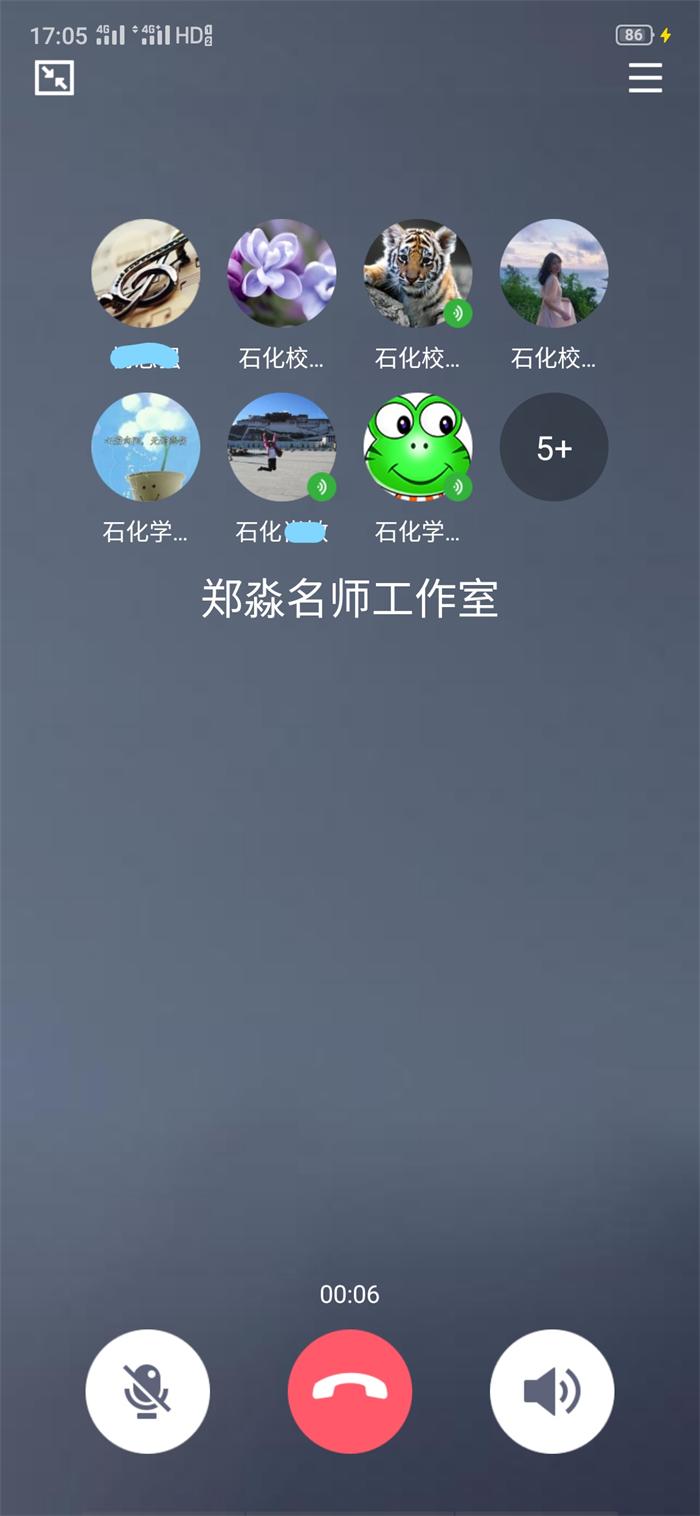Image resolution: width=700 pixels, height=1516 pixels.
Task: Toggle the speaker output
Action: [x=552, y=1391]
